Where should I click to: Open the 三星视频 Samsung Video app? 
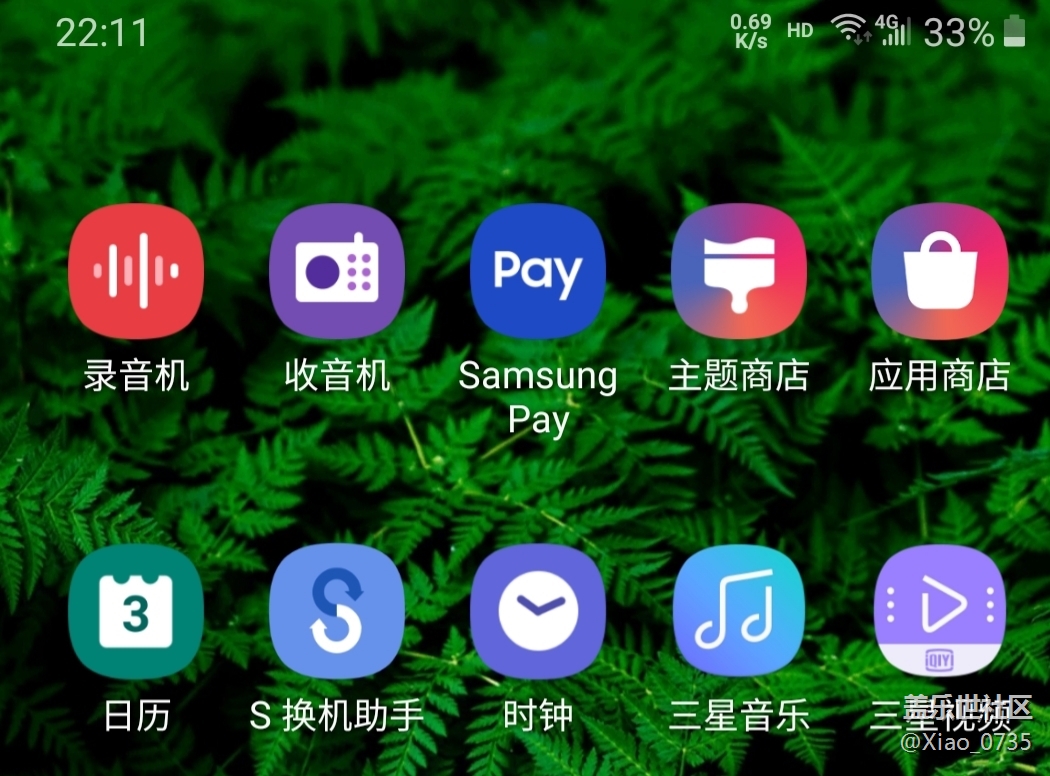coord(939,612)
